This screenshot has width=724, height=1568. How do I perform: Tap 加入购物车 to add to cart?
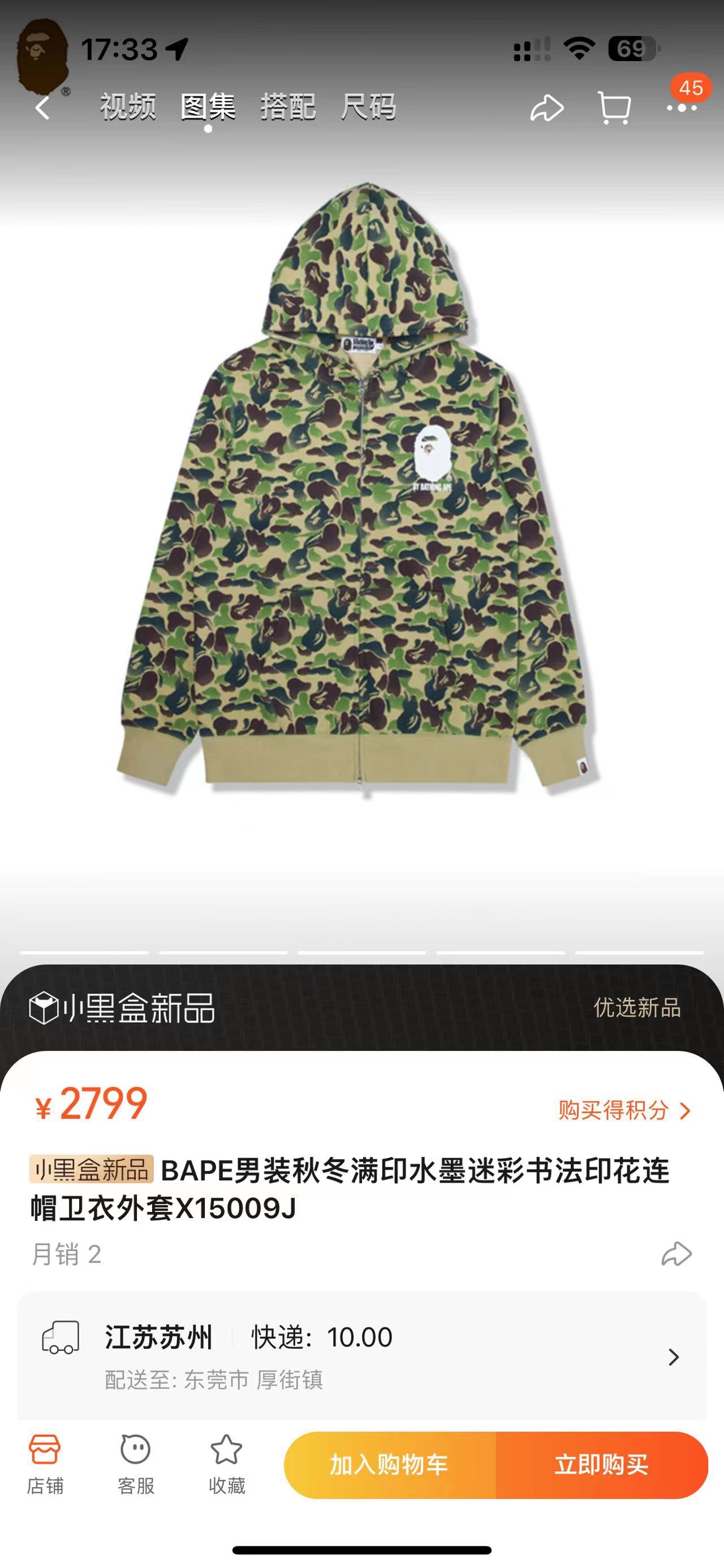390,1465
